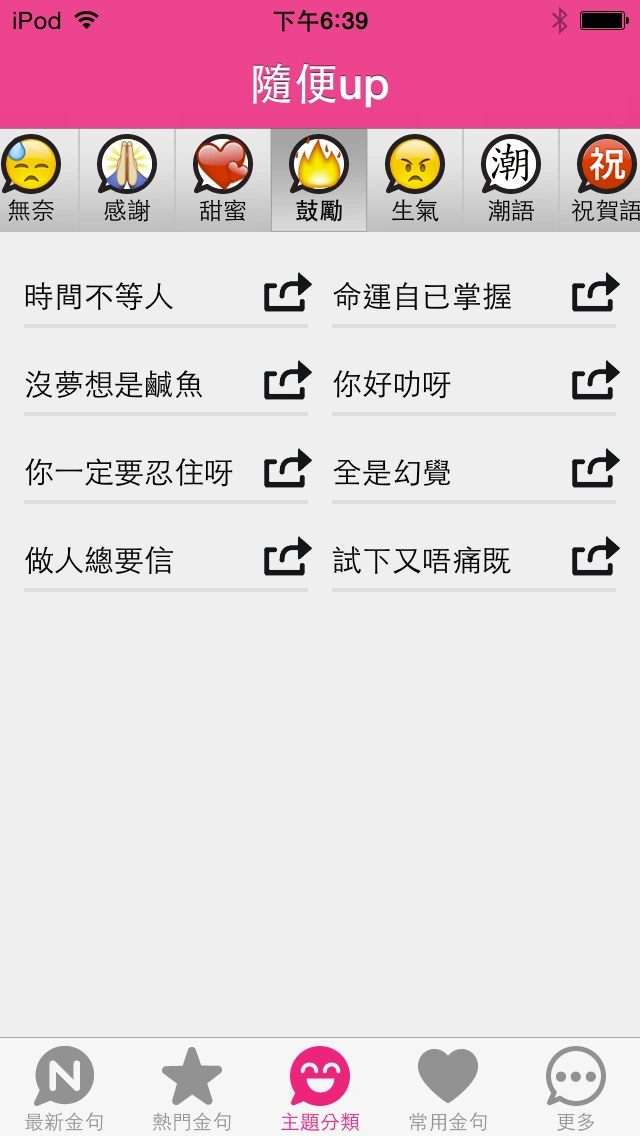Go to the 最新金句 tab
This screenshot has width=640, height=1136.
pos(64,1088)
